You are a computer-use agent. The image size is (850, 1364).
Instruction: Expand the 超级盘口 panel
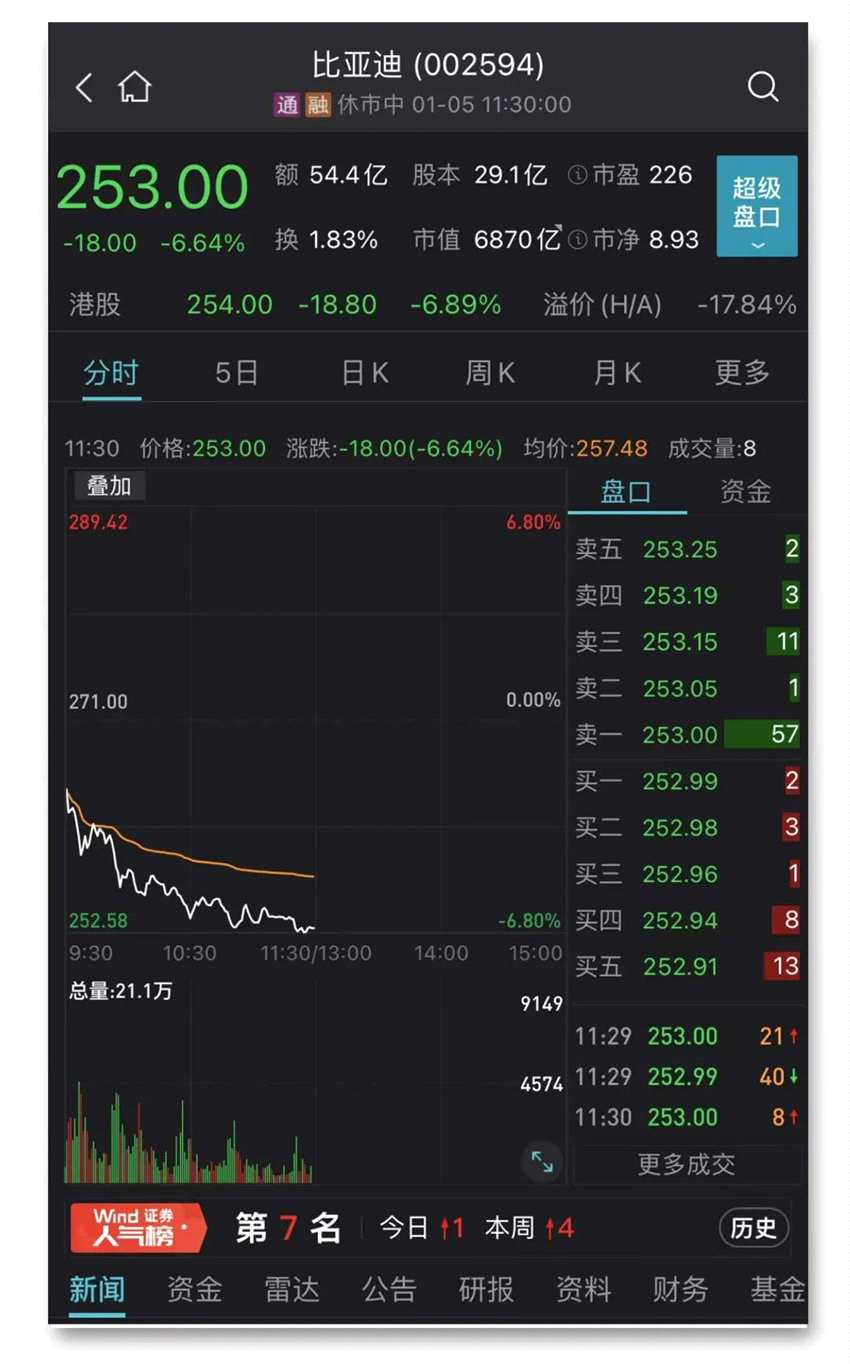756,206
